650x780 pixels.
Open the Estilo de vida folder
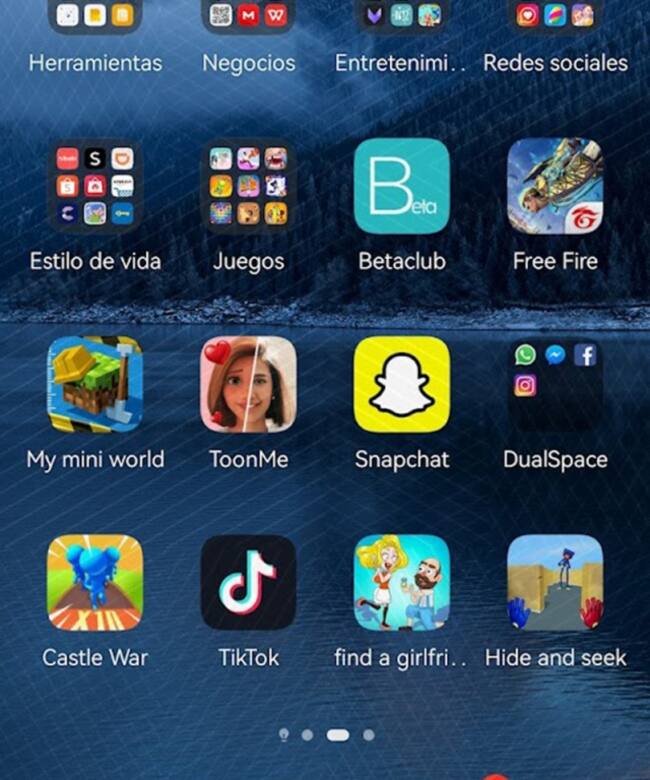coord(95,186)
